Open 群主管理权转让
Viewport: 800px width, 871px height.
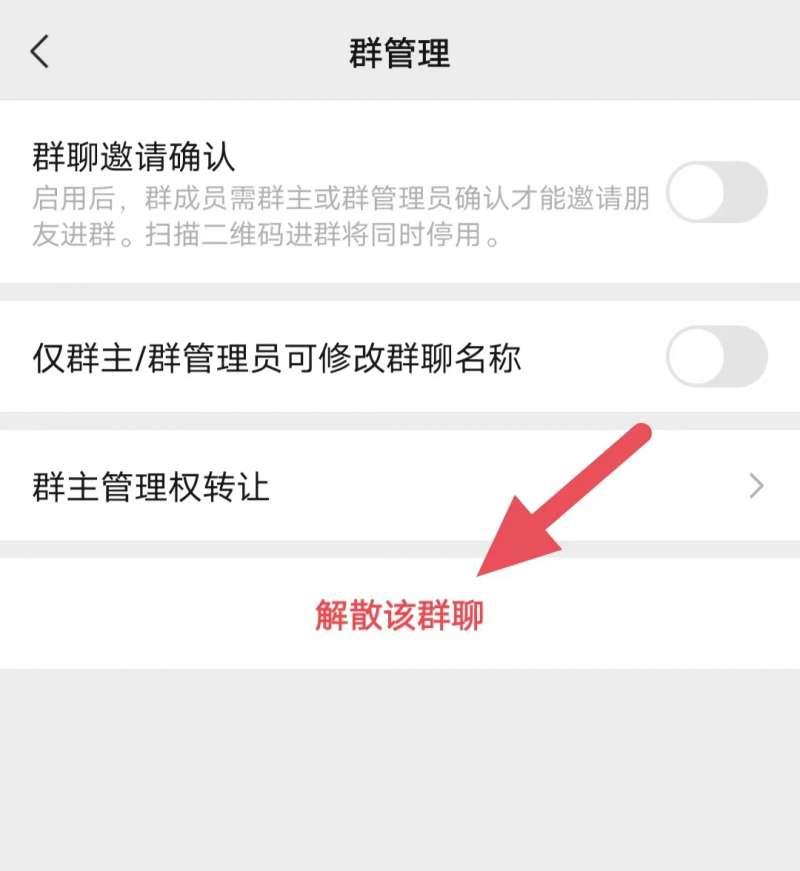tap(400, 487)
